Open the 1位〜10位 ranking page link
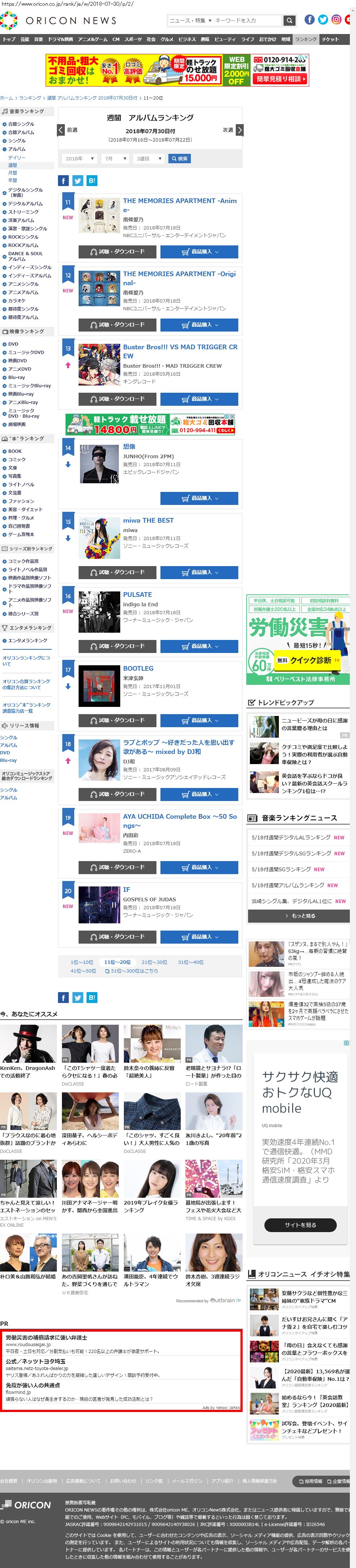The image size is (356, 1568). click(81, 962)
